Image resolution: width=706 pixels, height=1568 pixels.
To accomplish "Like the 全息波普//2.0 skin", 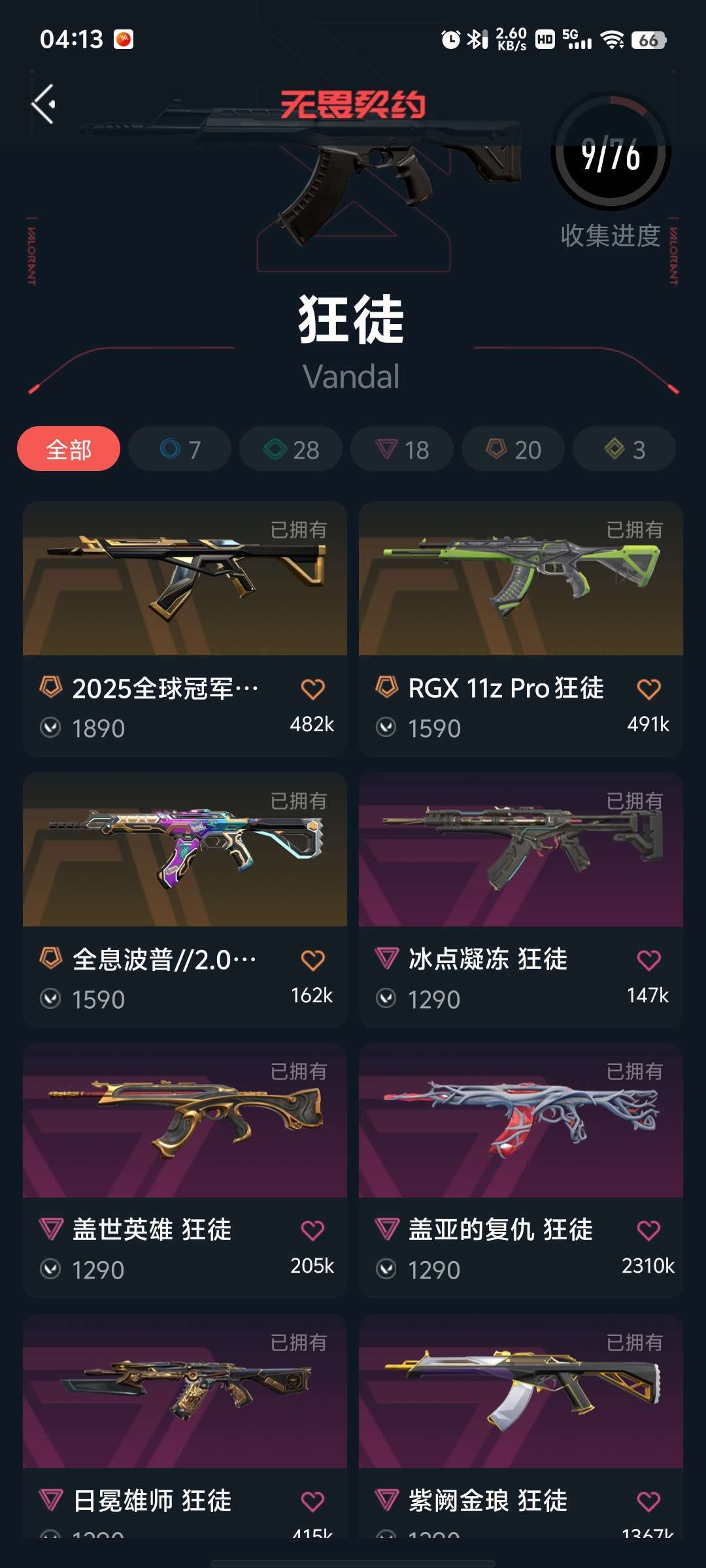I will point(312,960).
